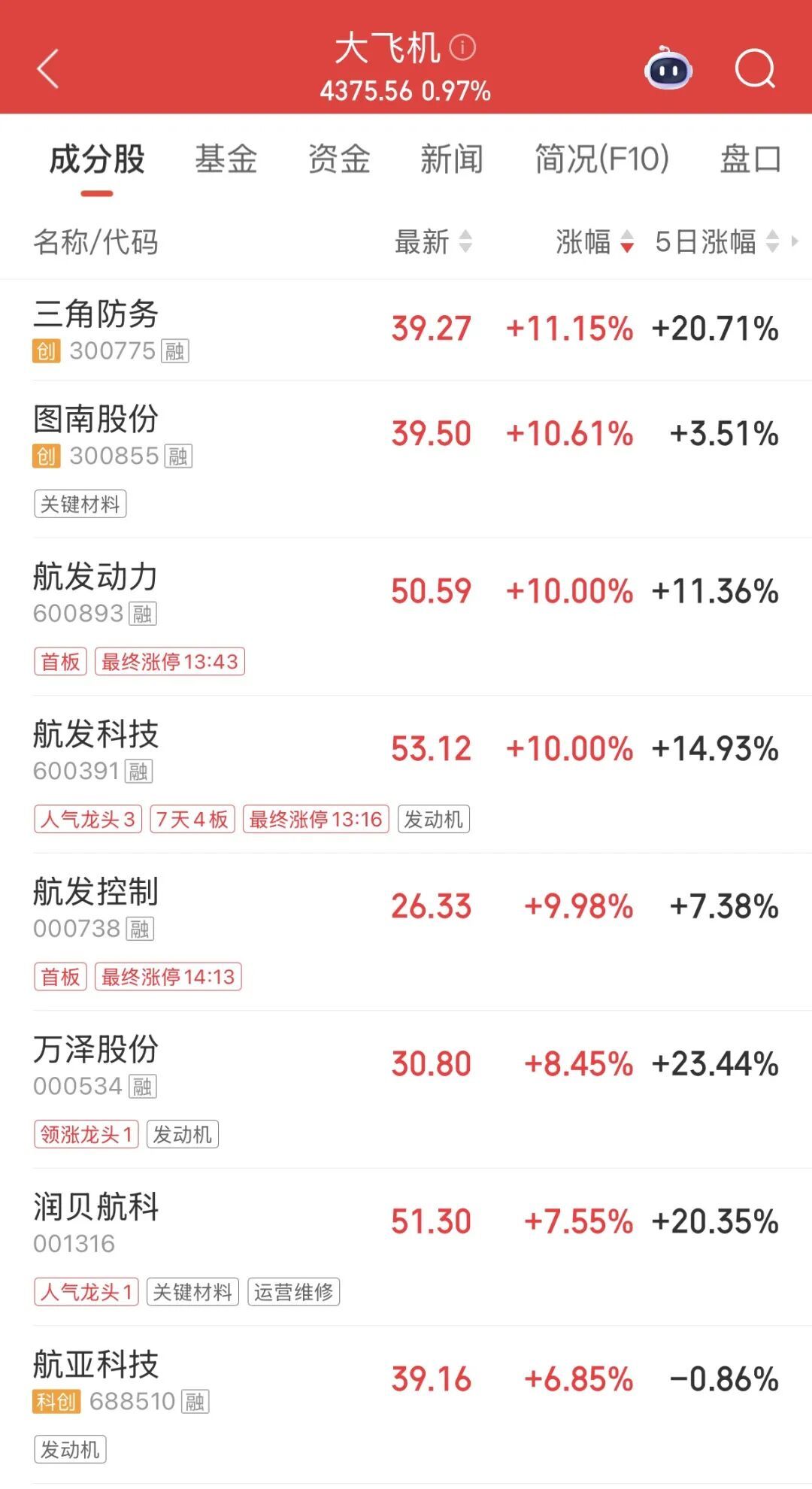View 润贝航科 stock page
Screen dimensions: 812x1489
click(x=96, y=1208)
